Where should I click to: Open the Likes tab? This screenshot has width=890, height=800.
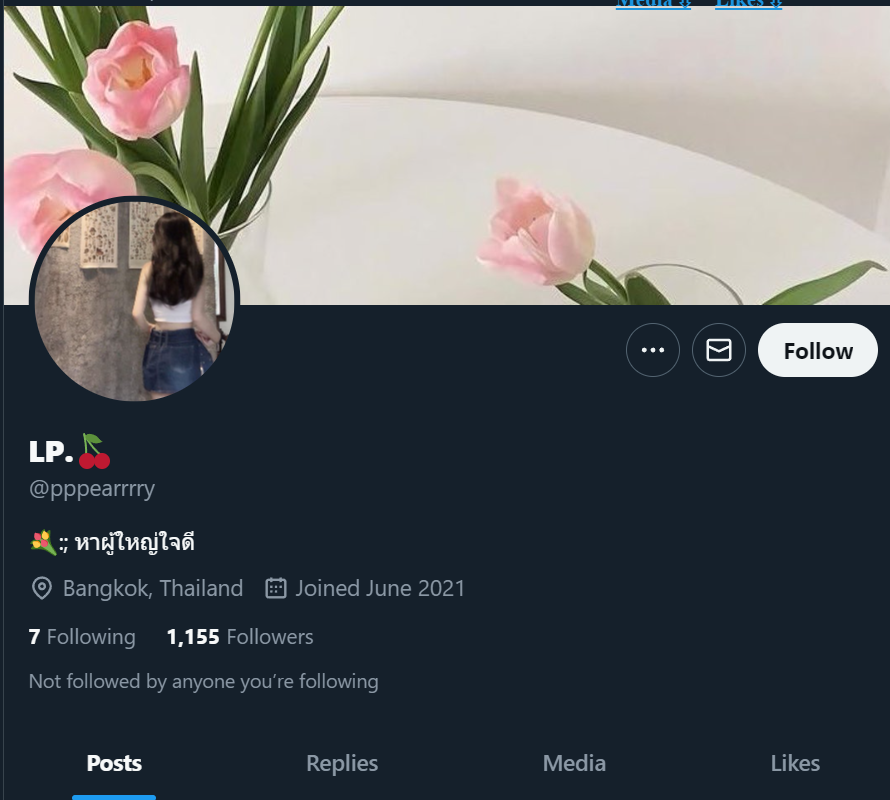point(795,763)
